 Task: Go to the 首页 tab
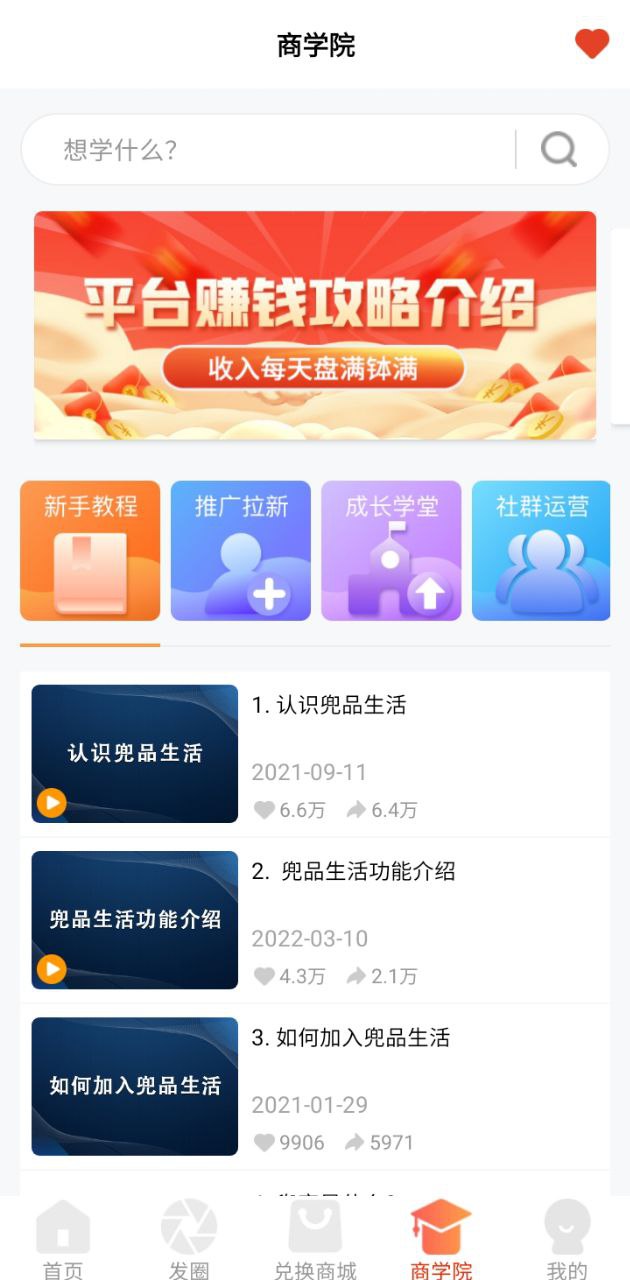(x=63, y=1241)
